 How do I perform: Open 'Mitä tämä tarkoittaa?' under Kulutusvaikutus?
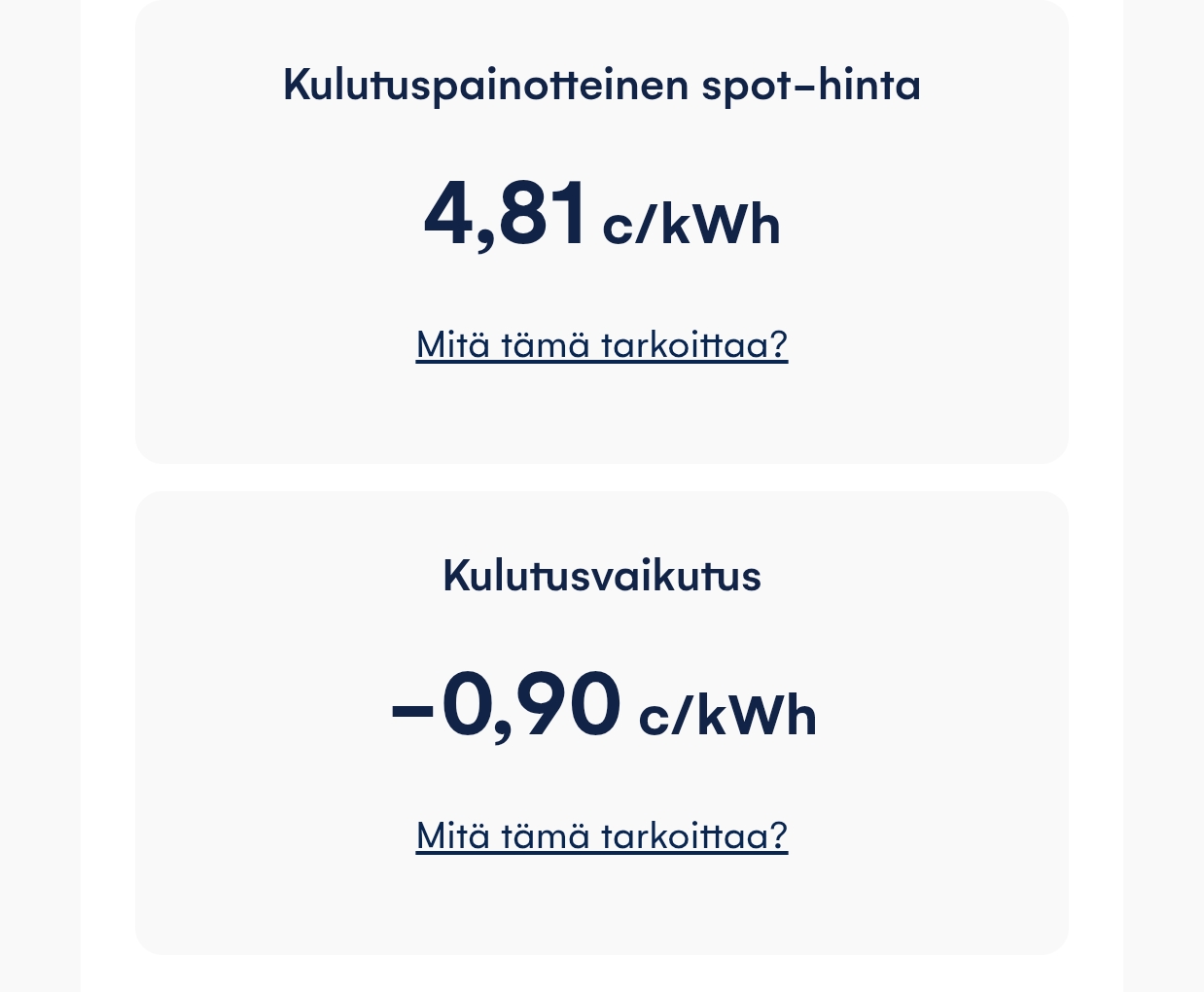(x=601, y=836)
